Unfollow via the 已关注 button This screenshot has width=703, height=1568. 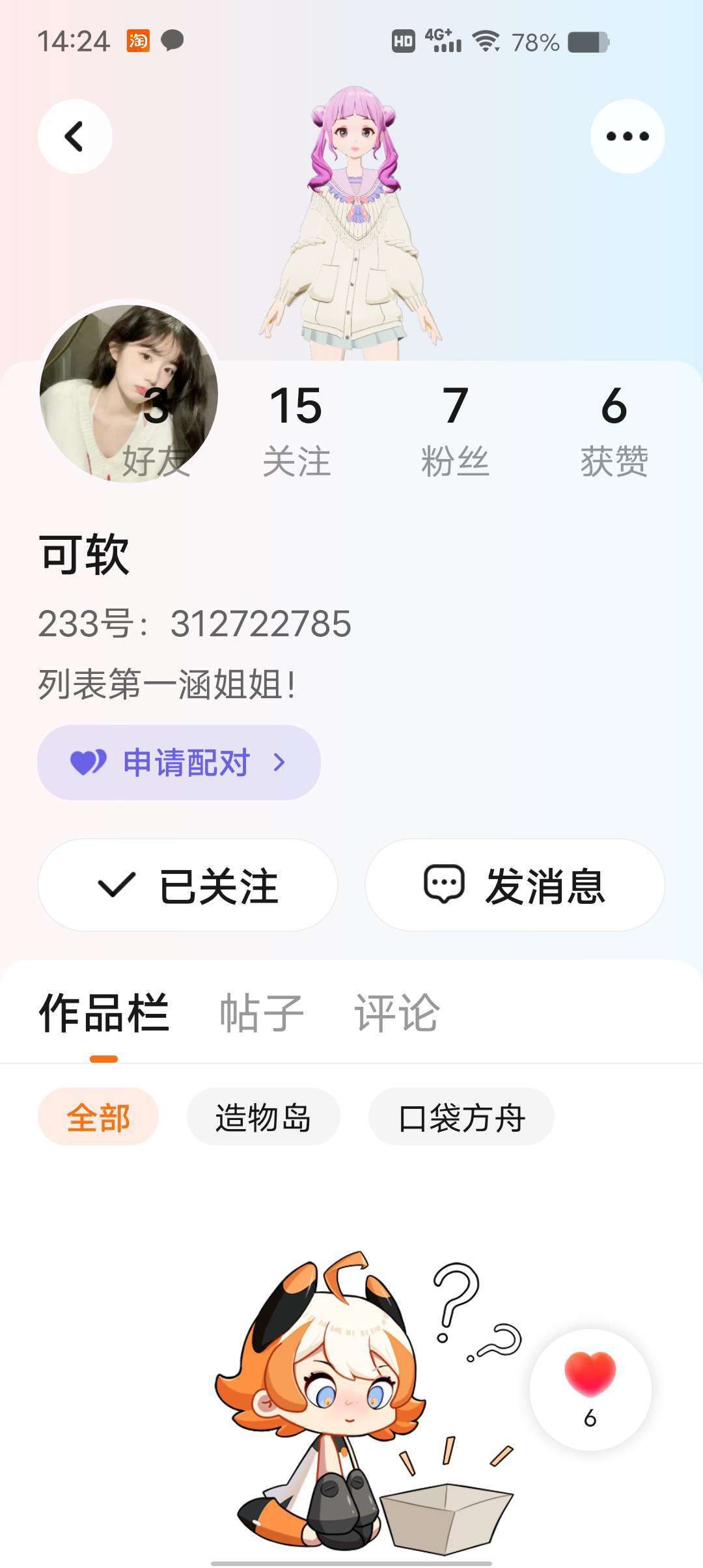point(187,885)
